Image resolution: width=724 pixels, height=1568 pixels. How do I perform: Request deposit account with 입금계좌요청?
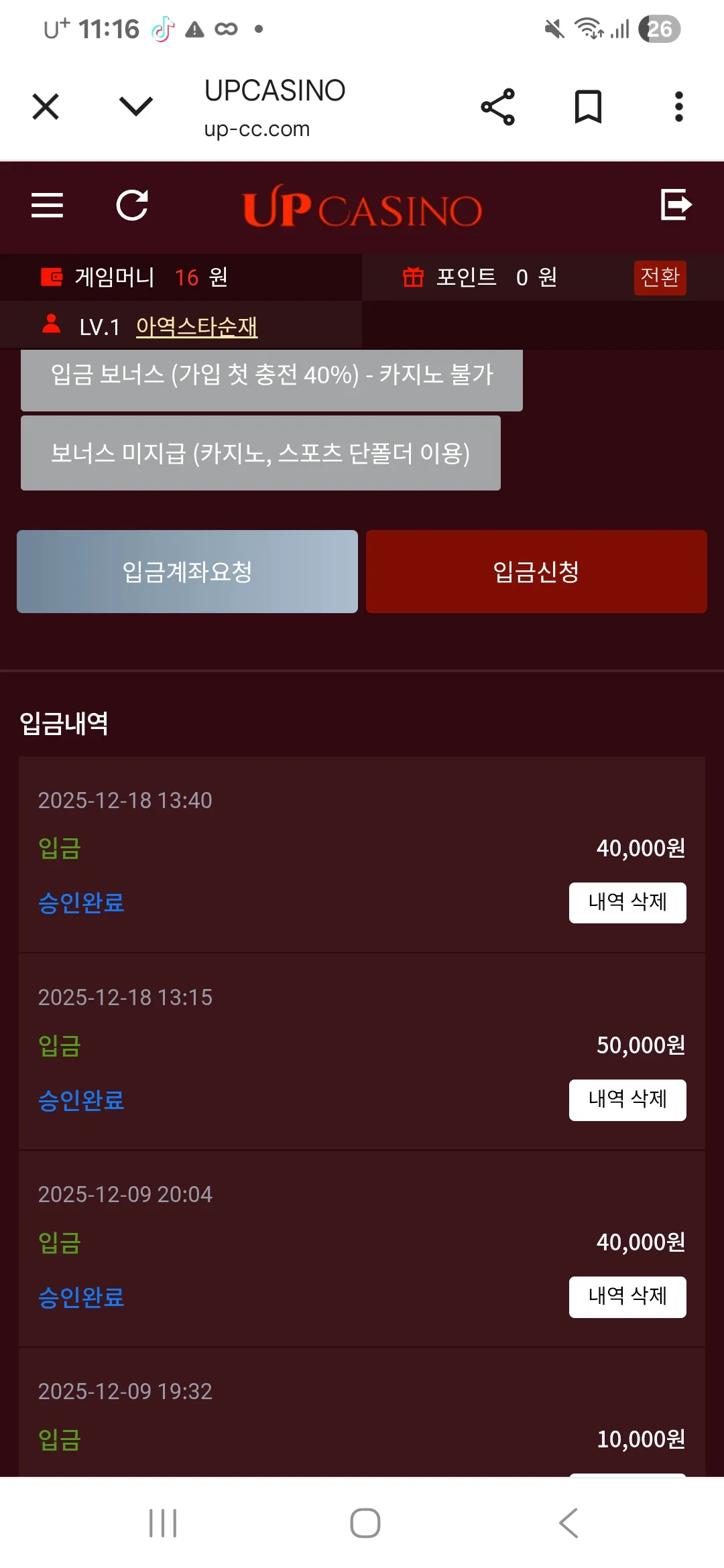click(x=187, y=572)
